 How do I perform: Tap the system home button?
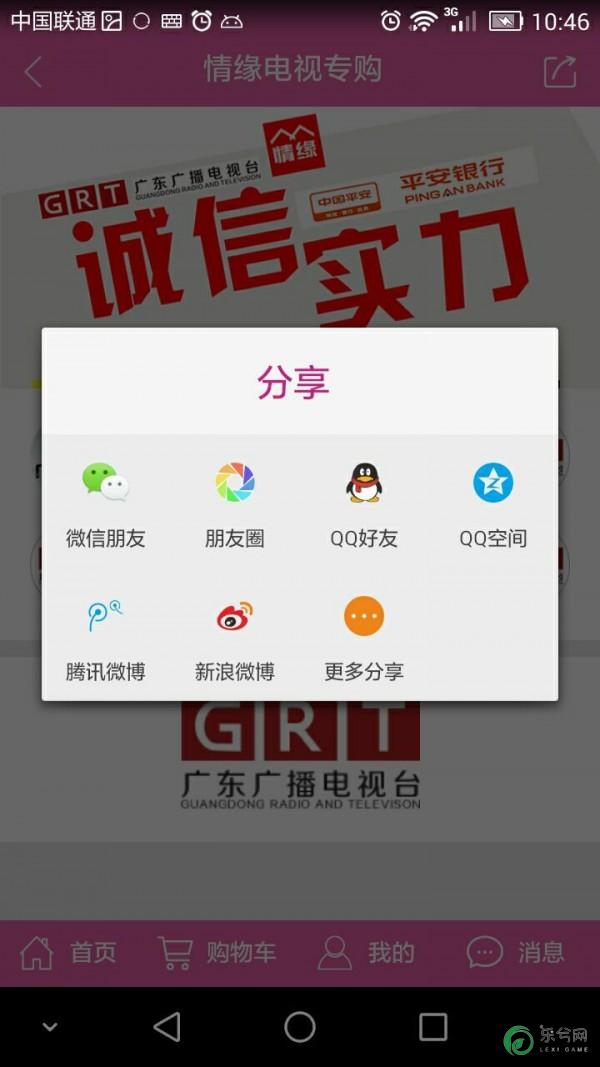pos(300,1026)
